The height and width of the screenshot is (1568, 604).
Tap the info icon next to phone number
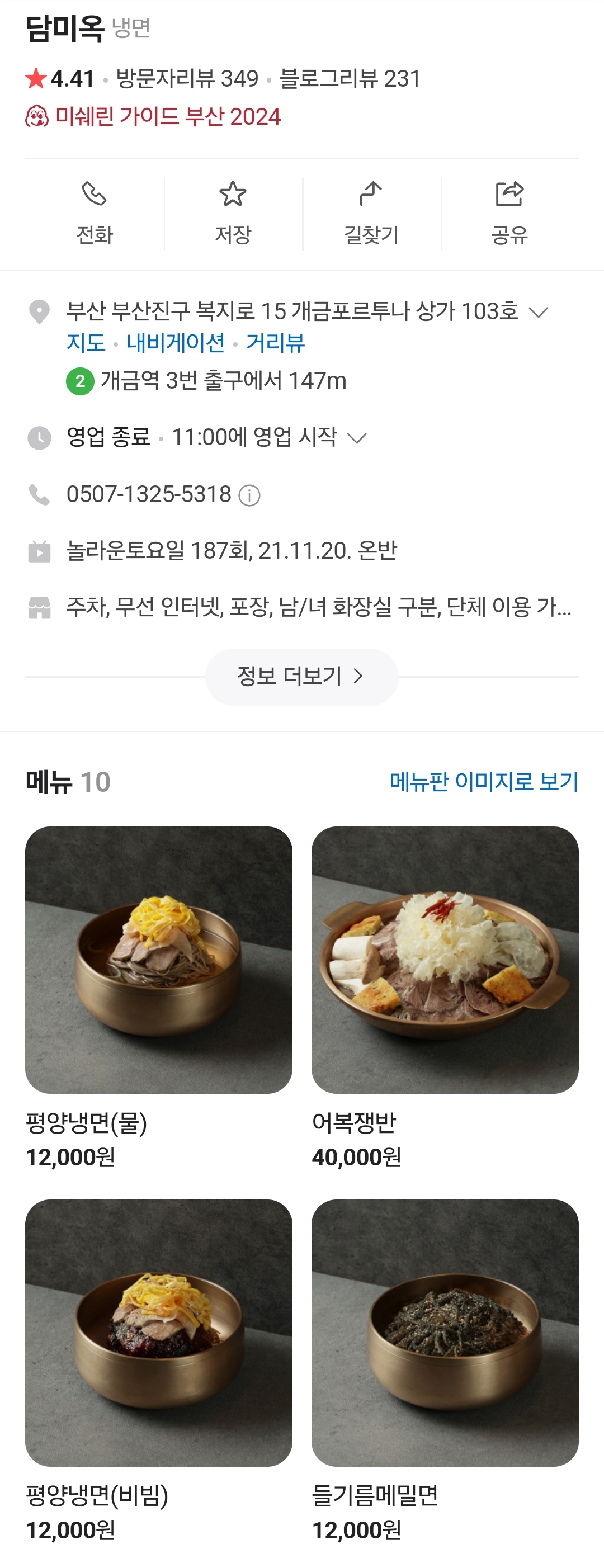click(249, 495)
